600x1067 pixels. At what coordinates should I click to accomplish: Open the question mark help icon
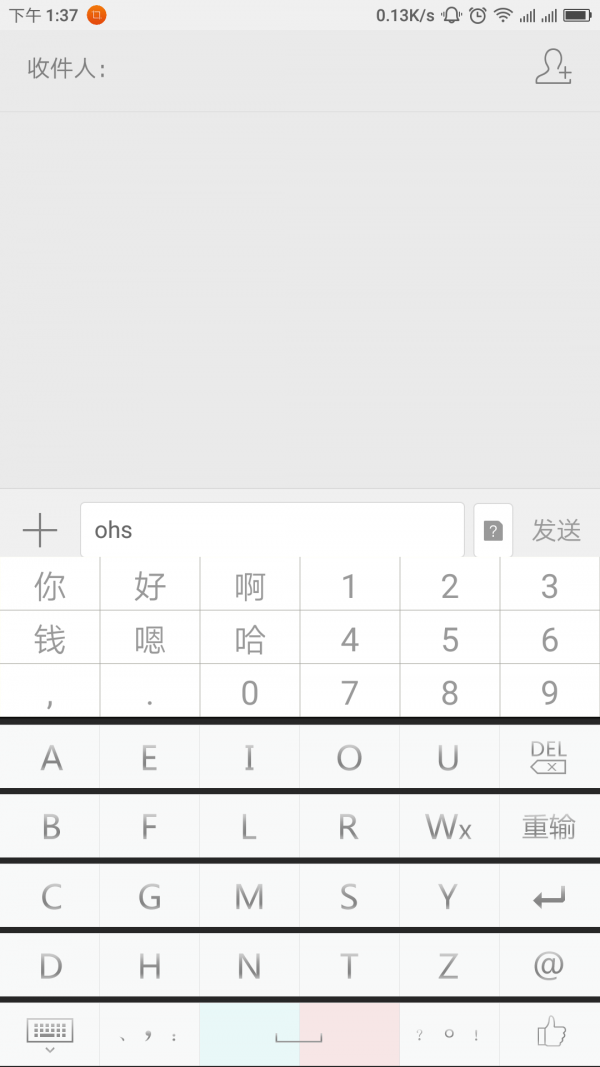point(492,531)
